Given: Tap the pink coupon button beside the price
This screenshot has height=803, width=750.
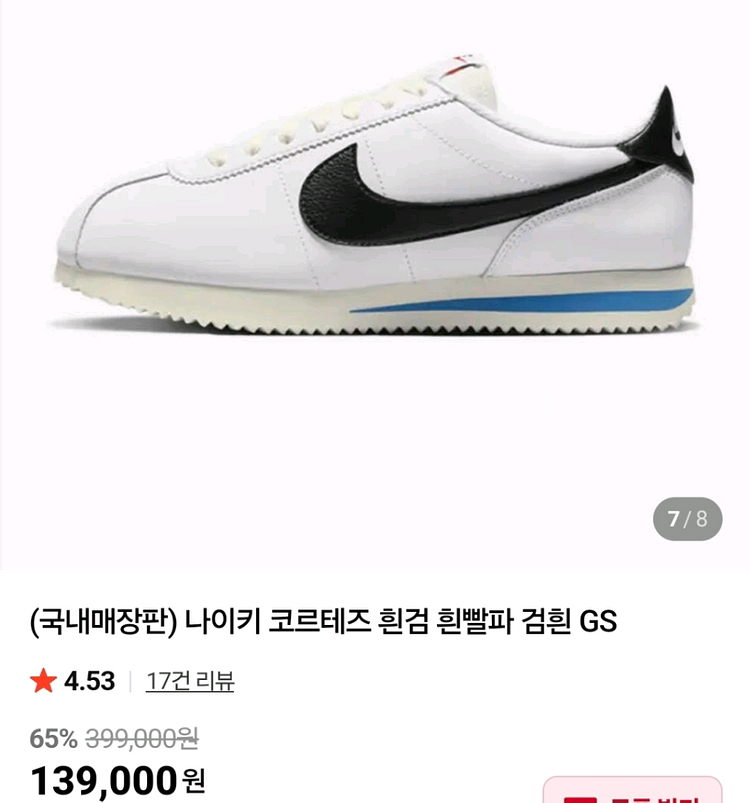Looking at the screenshot, I should pos(632,791).
